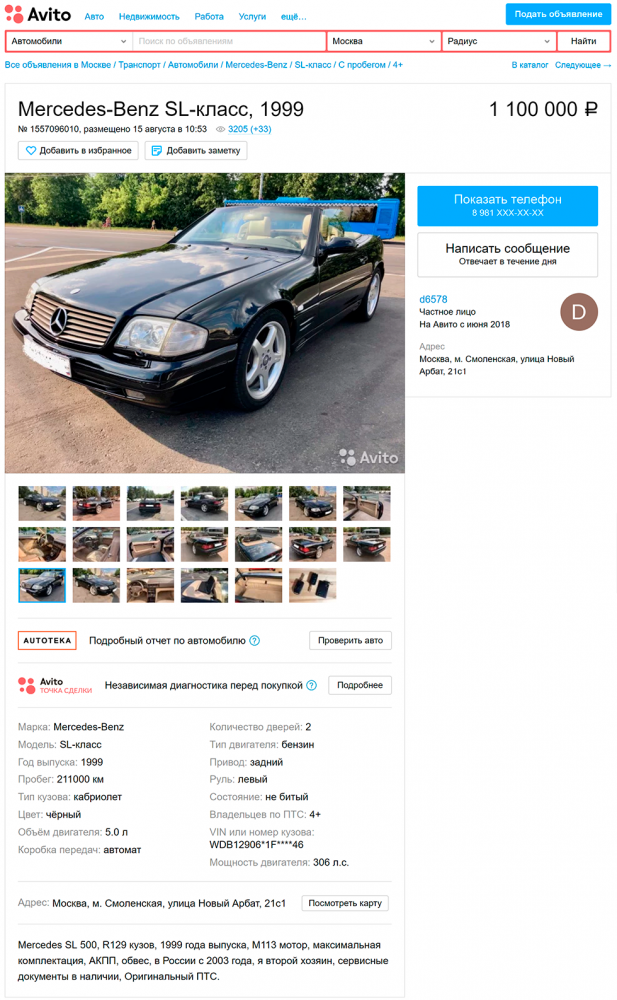Open the first photo thumbnail in gallery

[42, 503]
